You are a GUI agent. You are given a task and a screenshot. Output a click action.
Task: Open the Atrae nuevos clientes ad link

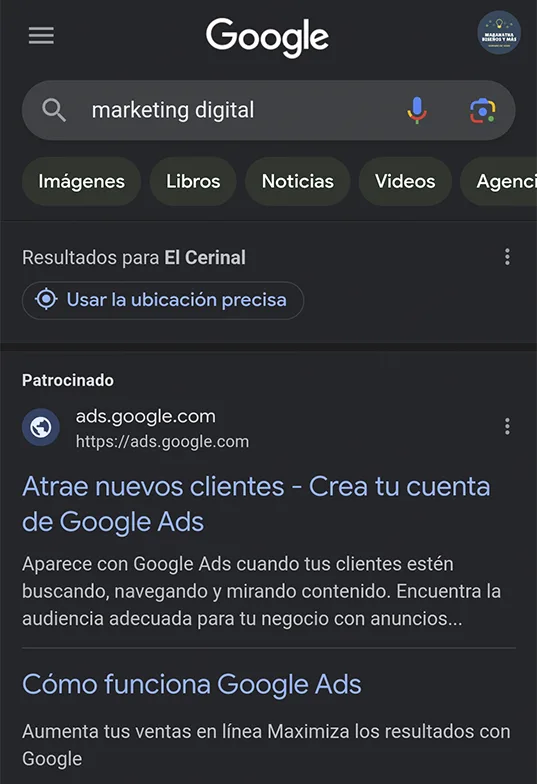pyautogui.click(x=256, y=504)
